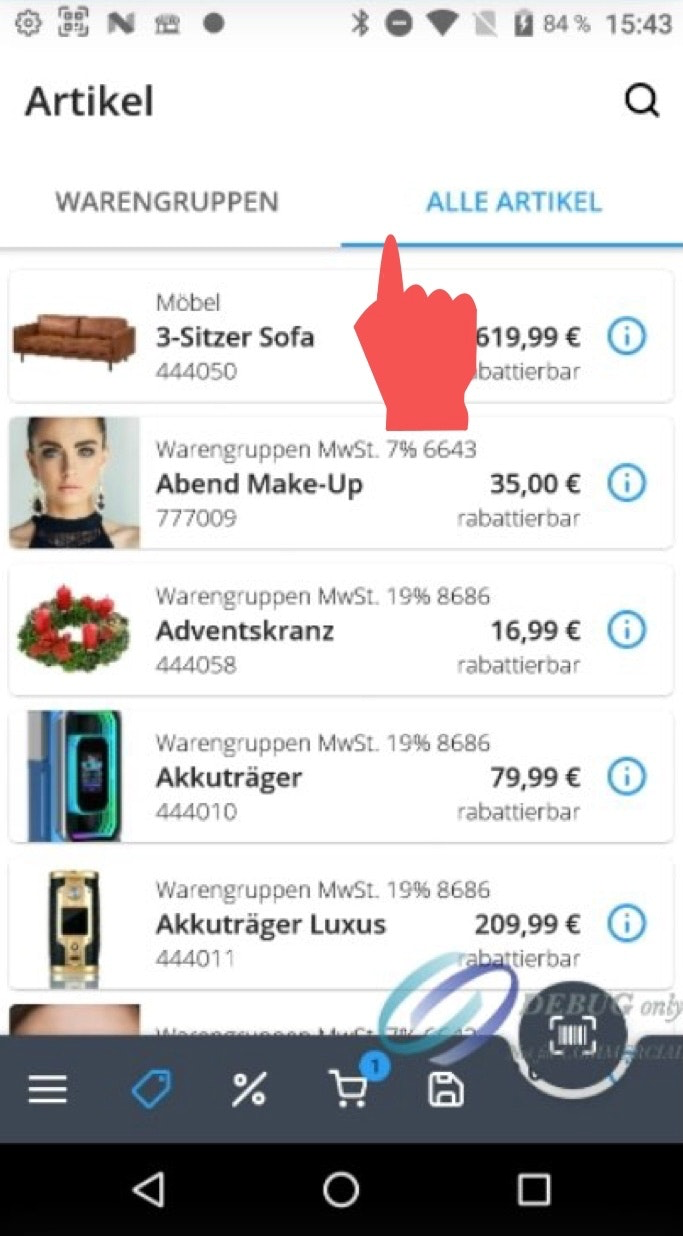Open the hamburger menu
The image size is (683, 1236).
(x=48, y=1089)
